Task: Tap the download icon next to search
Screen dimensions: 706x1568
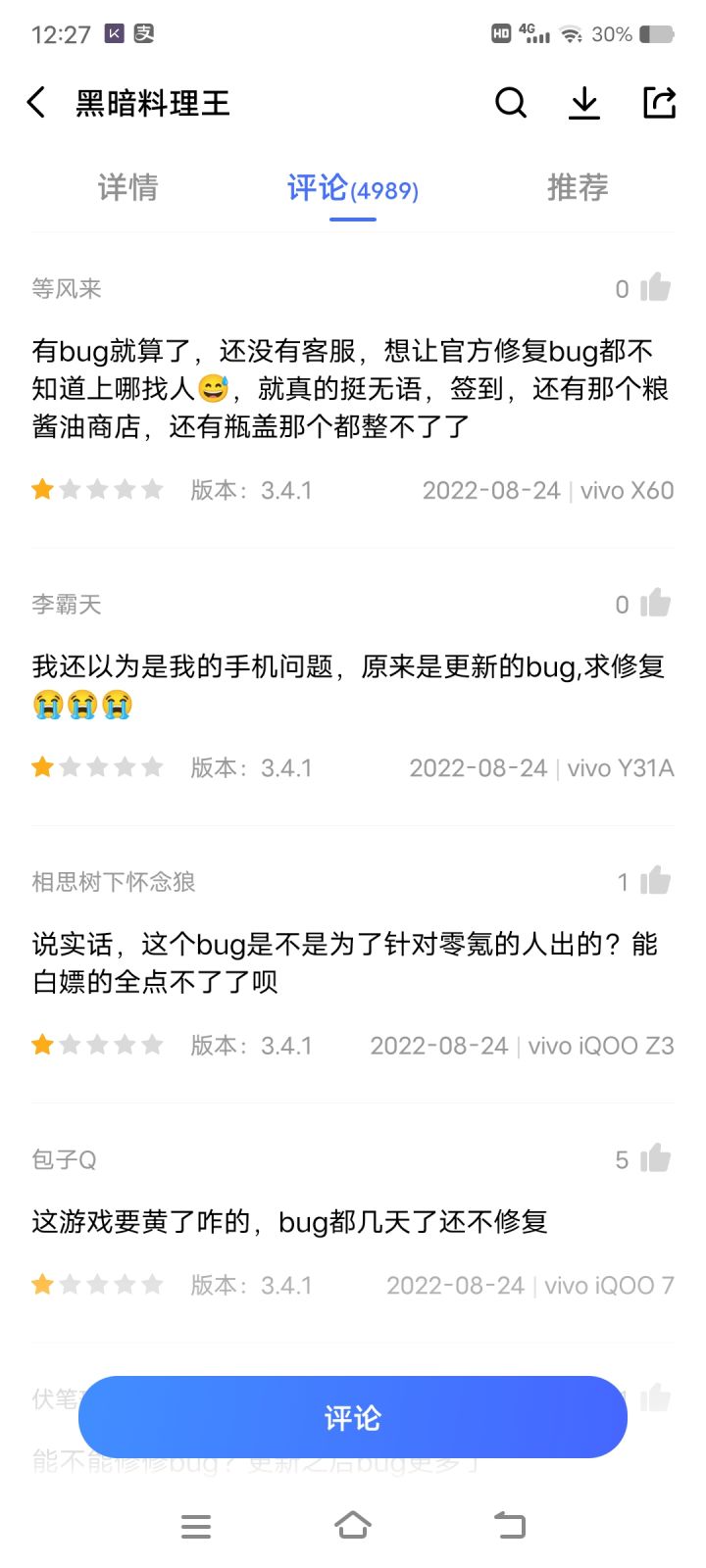Action: (x=584, y=102)
